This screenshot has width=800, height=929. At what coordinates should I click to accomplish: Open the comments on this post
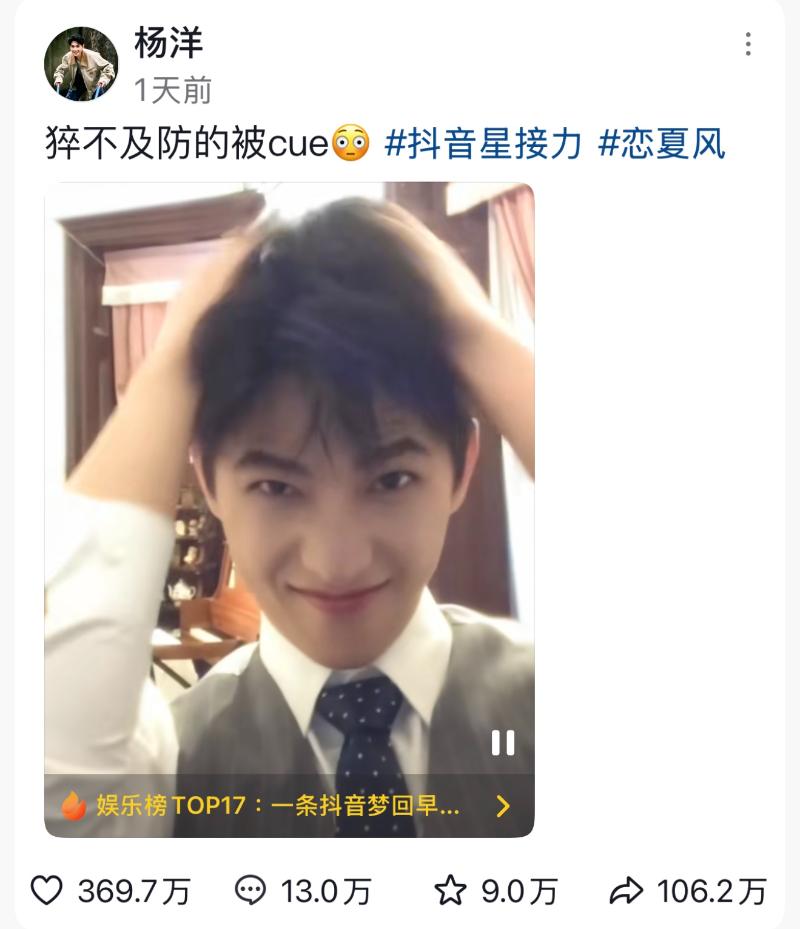coord(250,890)
